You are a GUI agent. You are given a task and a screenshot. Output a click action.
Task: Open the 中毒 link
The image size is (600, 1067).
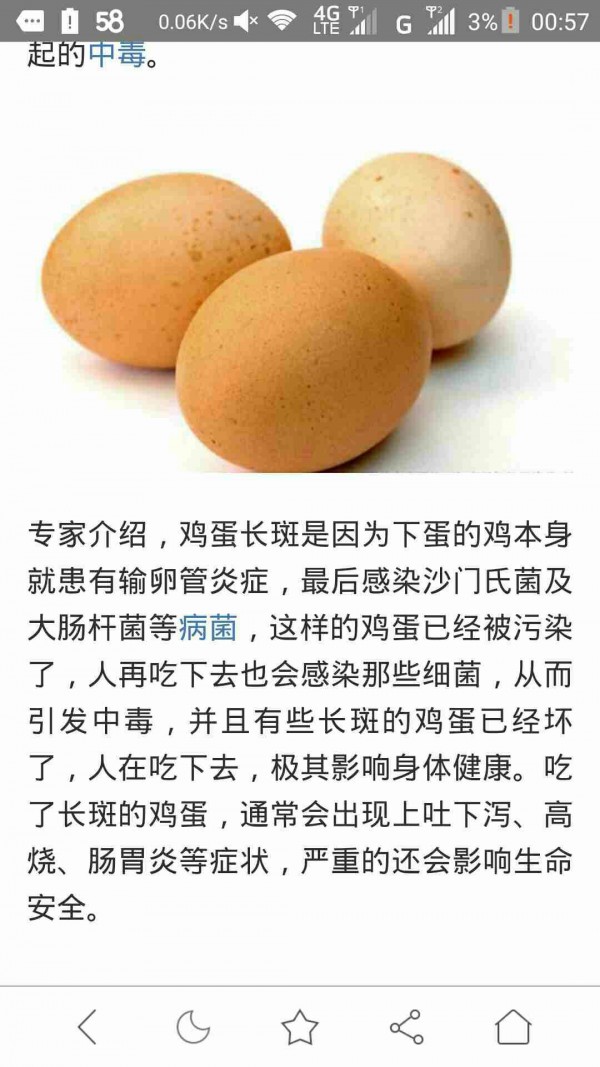pos(116,55)
